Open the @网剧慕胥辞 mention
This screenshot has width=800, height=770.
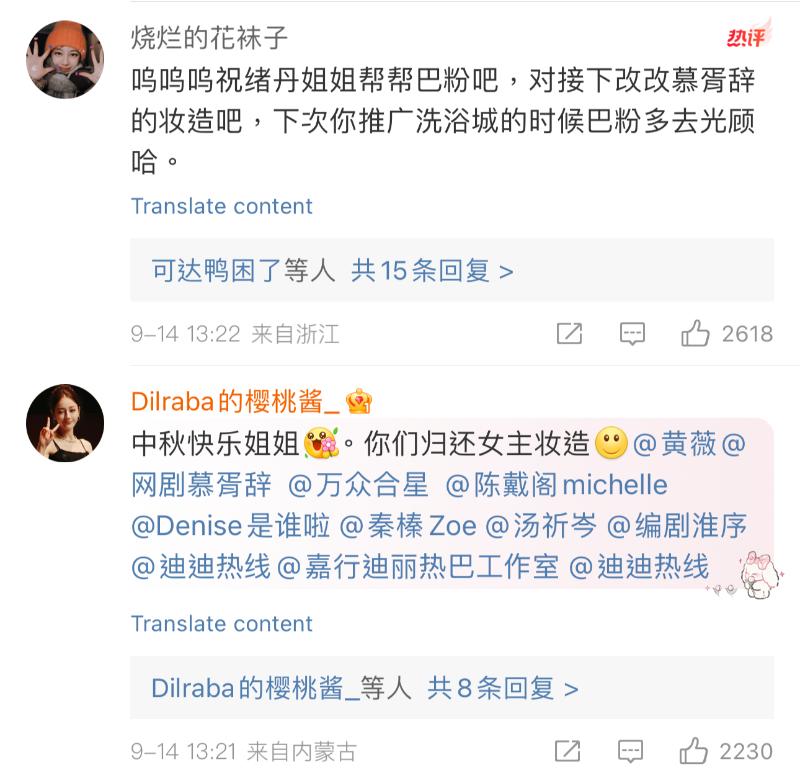(201, 486)
